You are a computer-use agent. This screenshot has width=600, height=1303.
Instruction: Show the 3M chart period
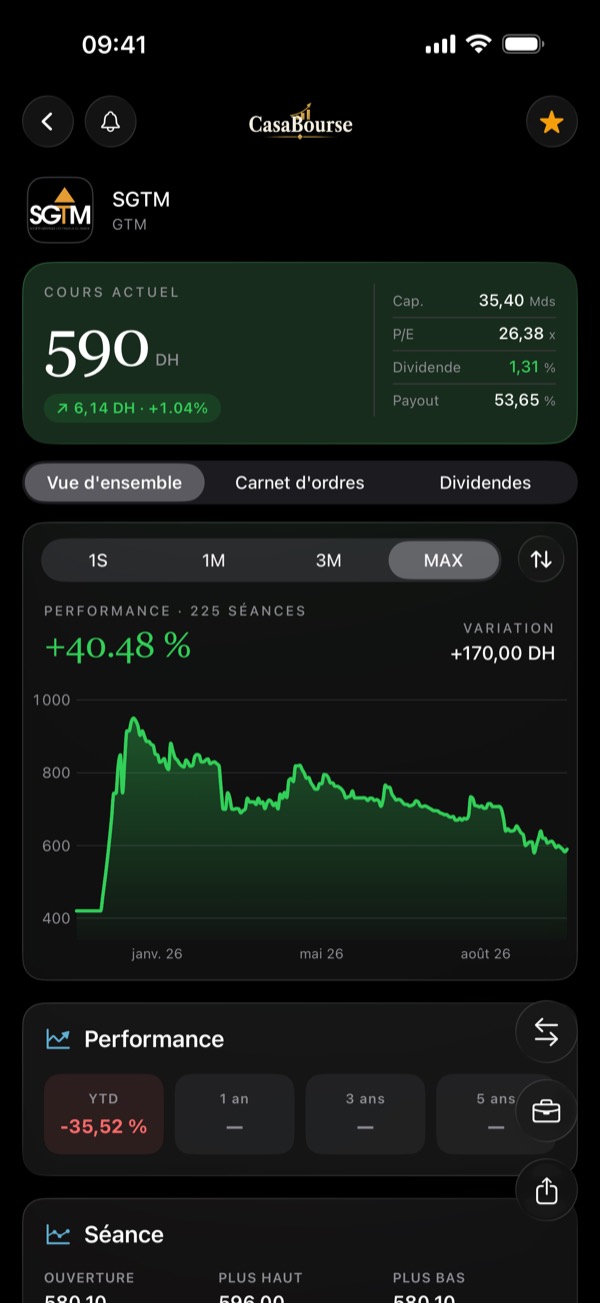[x=328, y=560]
